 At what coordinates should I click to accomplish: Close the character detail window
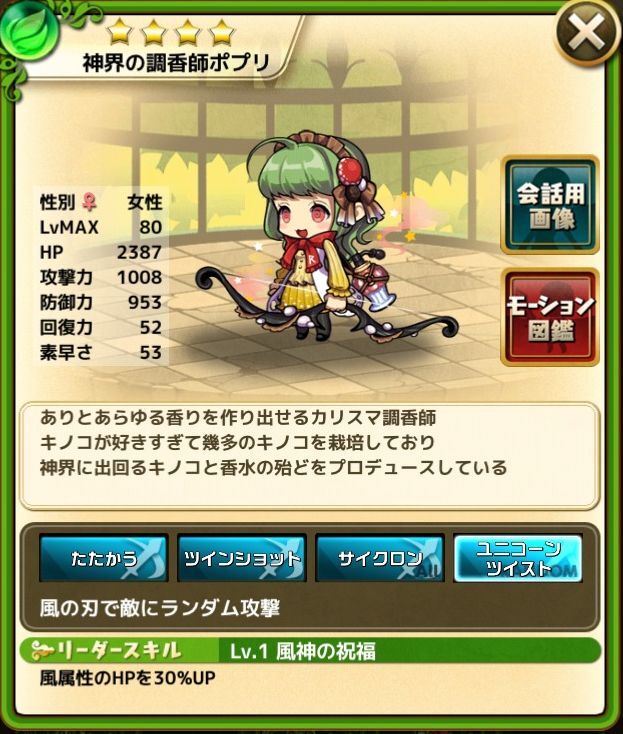coord(586,34)
